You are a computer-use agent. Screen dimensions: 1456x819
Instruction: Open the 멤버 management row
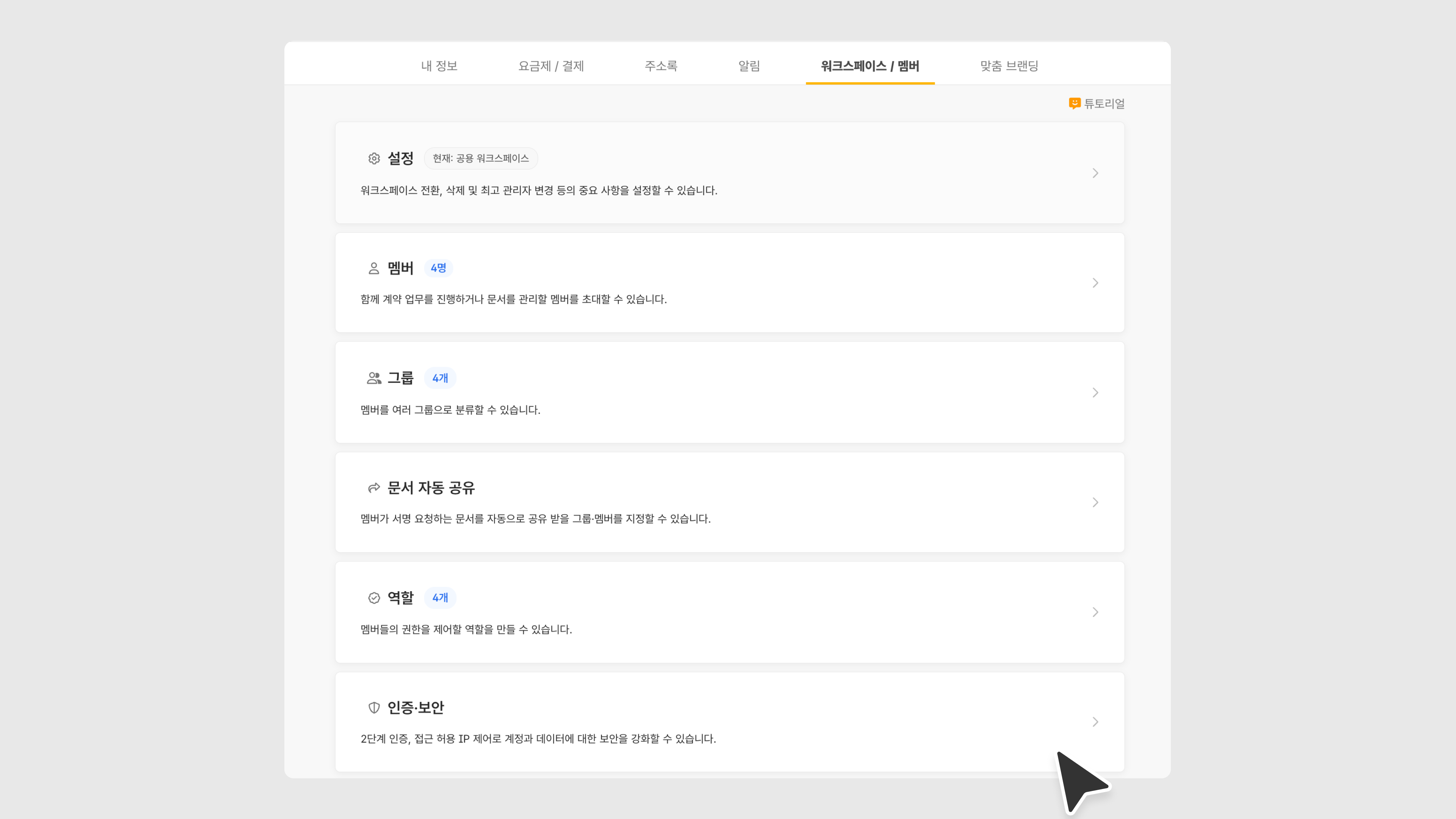click(x=729, y=282)
